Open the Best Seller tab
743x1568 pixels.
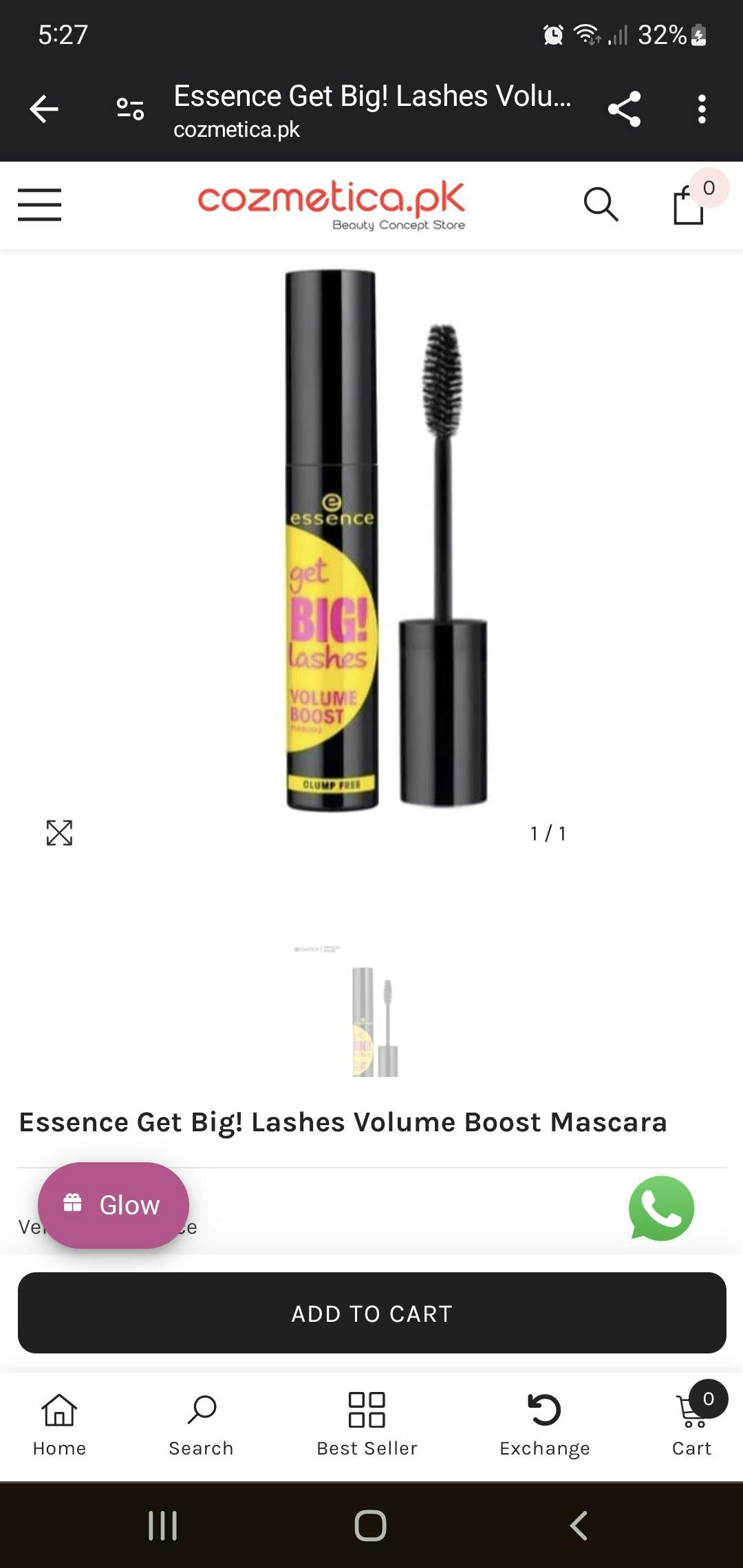[367, 1425]
